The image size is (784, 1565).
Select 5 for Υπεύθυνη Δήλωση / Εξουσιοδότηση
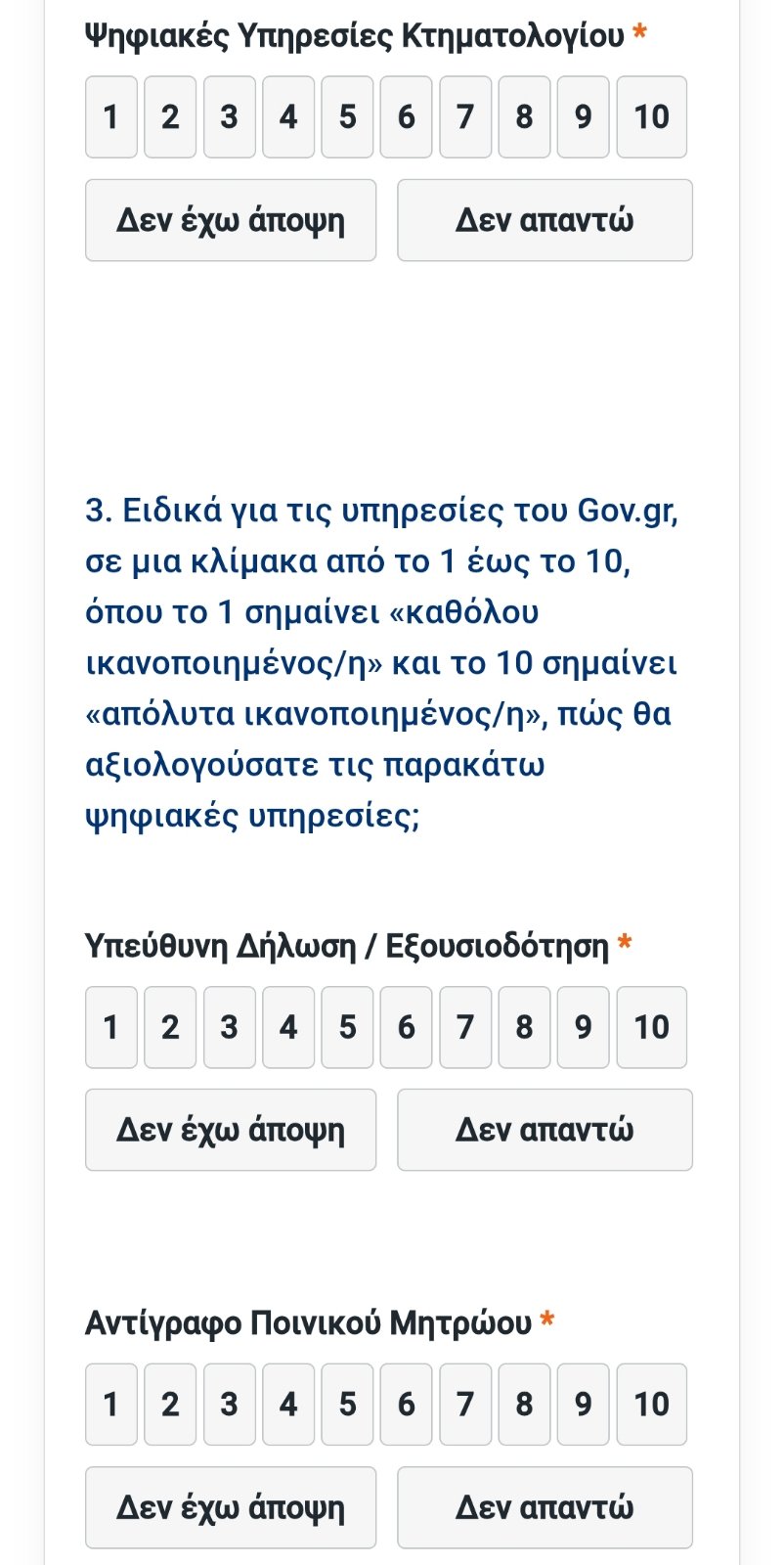pos(347,1027)
